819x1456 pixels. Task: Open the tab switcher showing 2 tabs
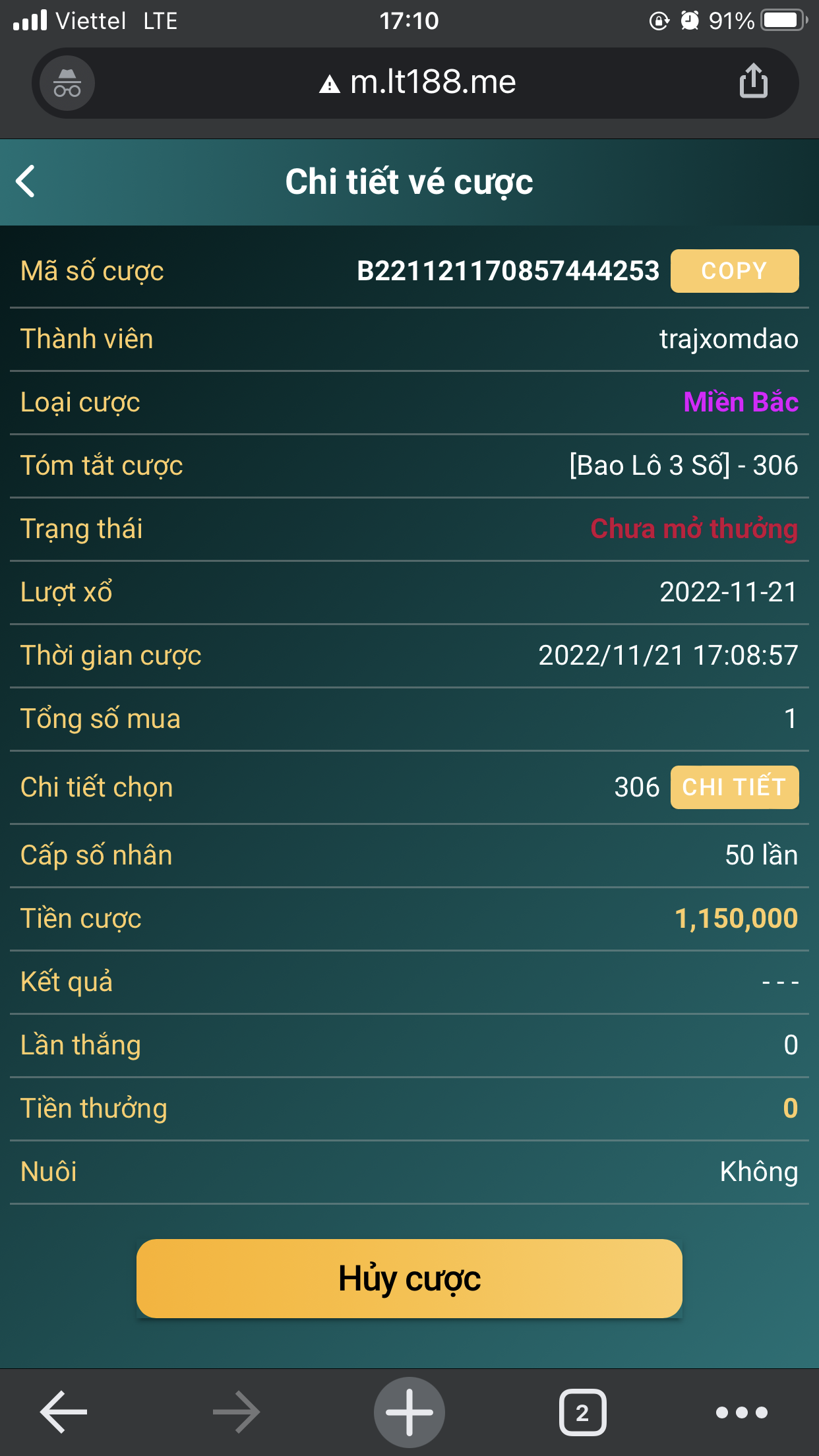point(582,1412)
